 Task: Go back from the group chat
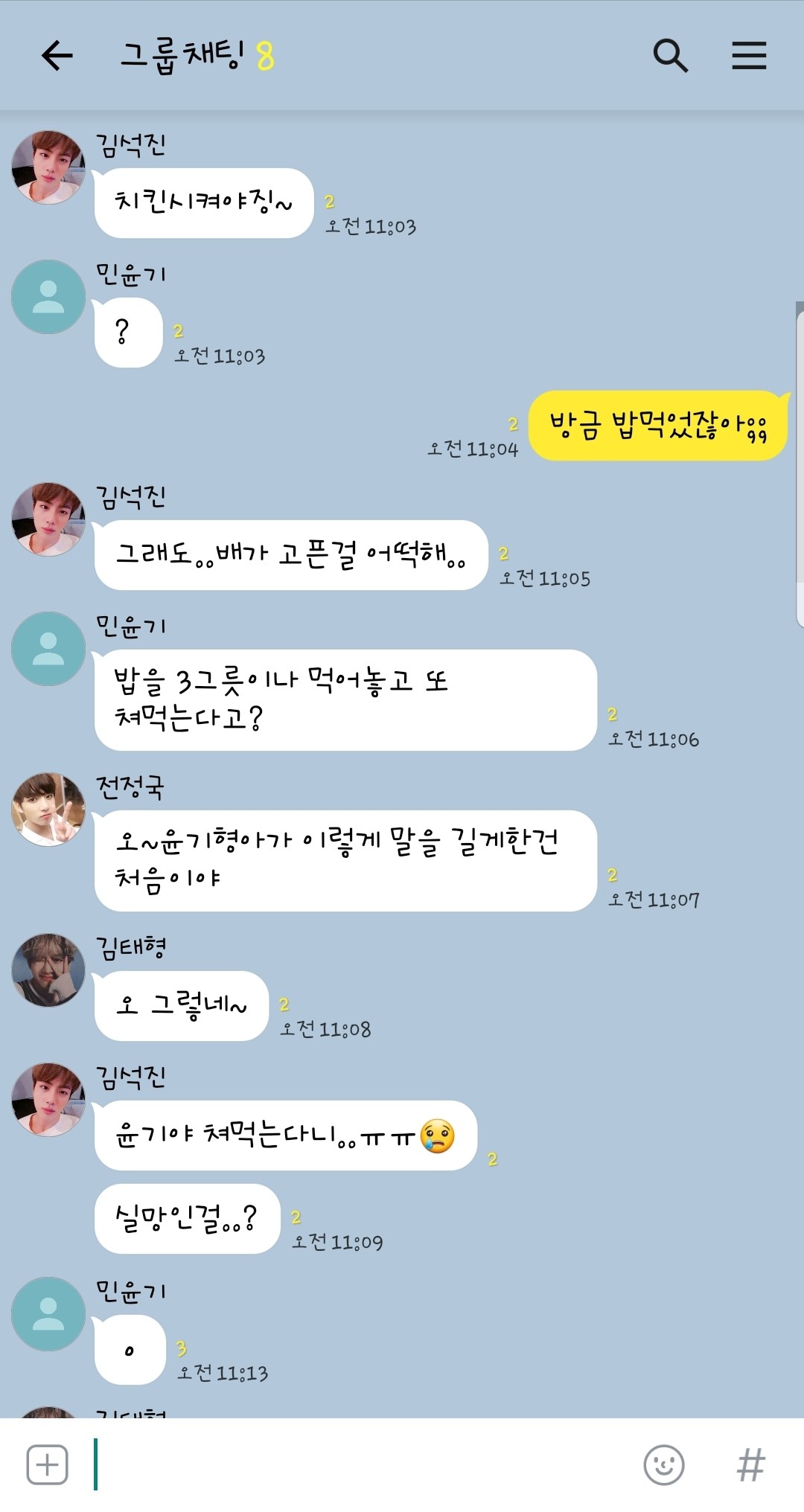click(57, 56)
